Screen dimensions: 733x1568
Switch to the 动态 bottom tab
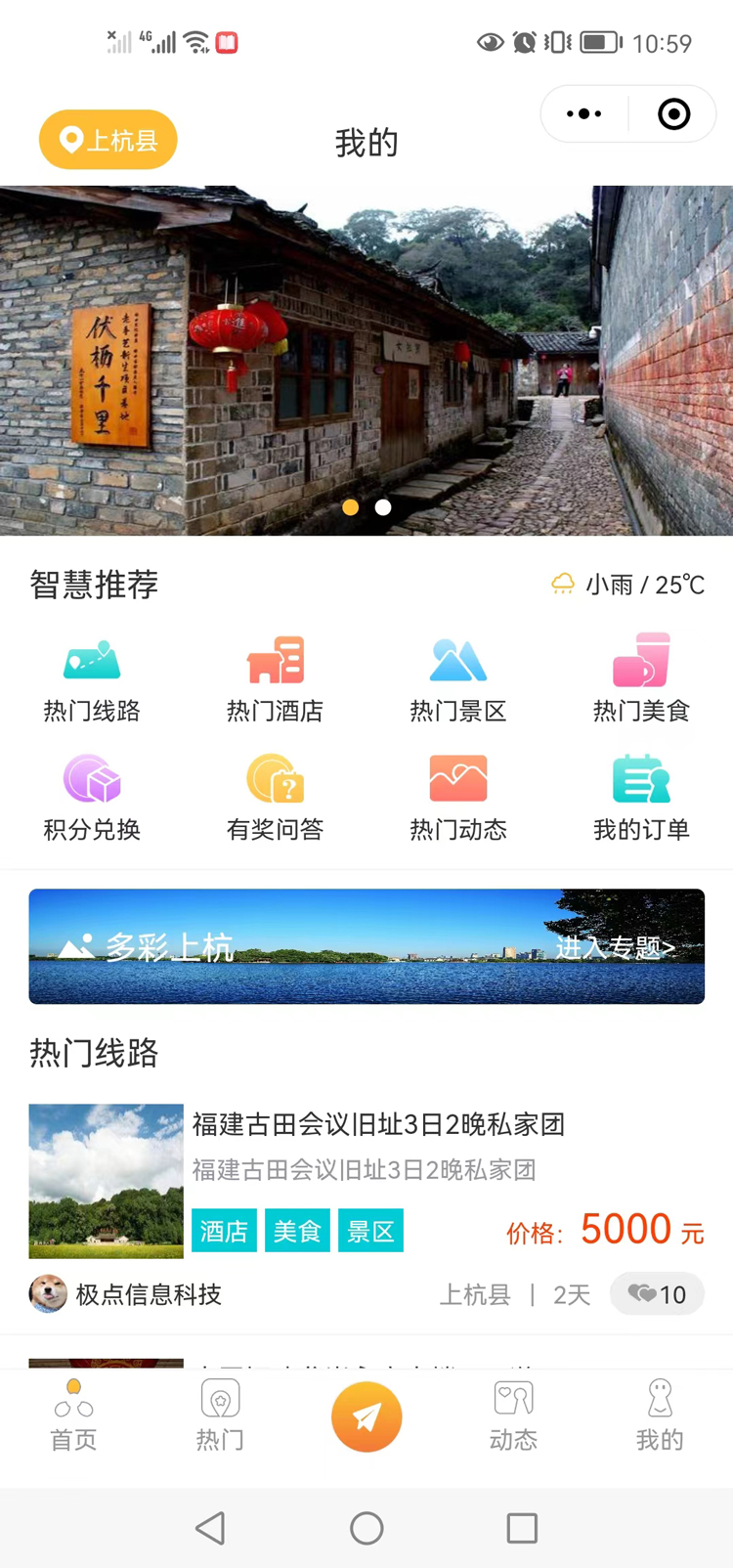click(x=513, y=1416)
